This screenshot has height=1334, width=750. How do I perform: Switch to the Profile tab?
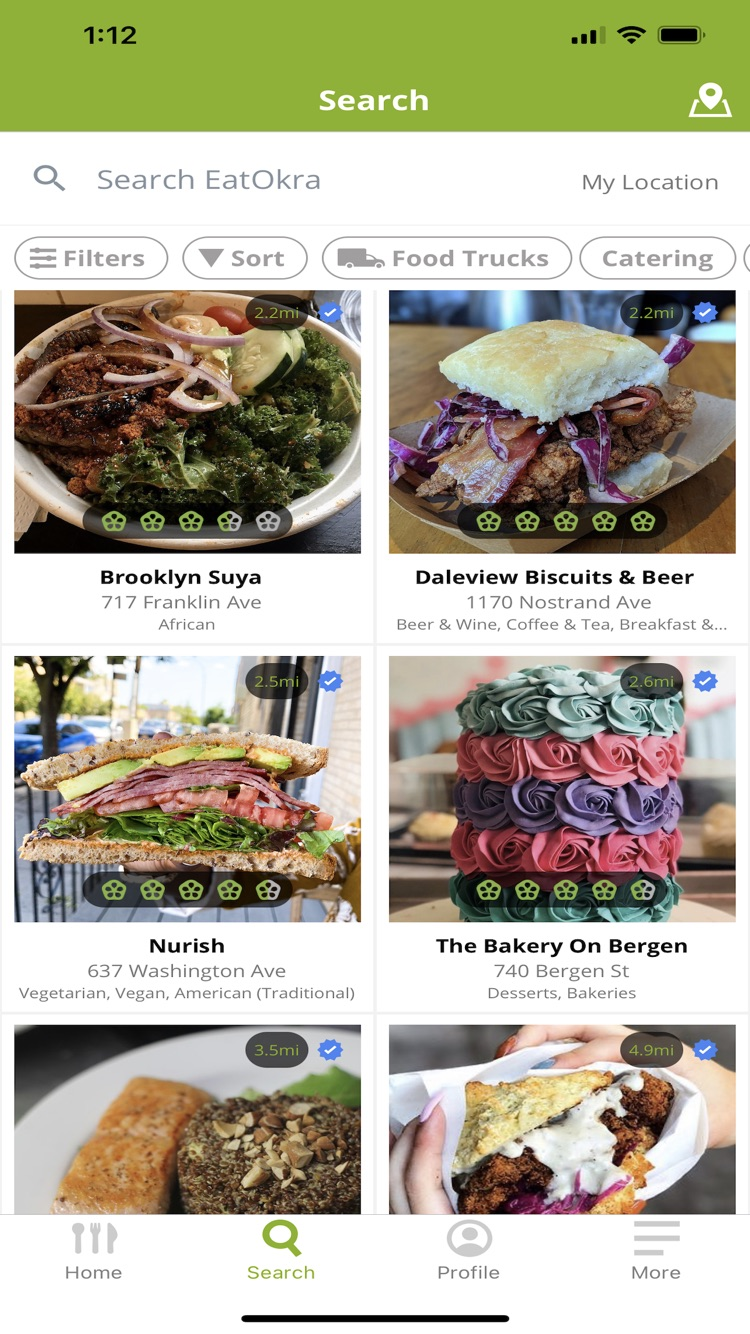[x=468, y=1250]
